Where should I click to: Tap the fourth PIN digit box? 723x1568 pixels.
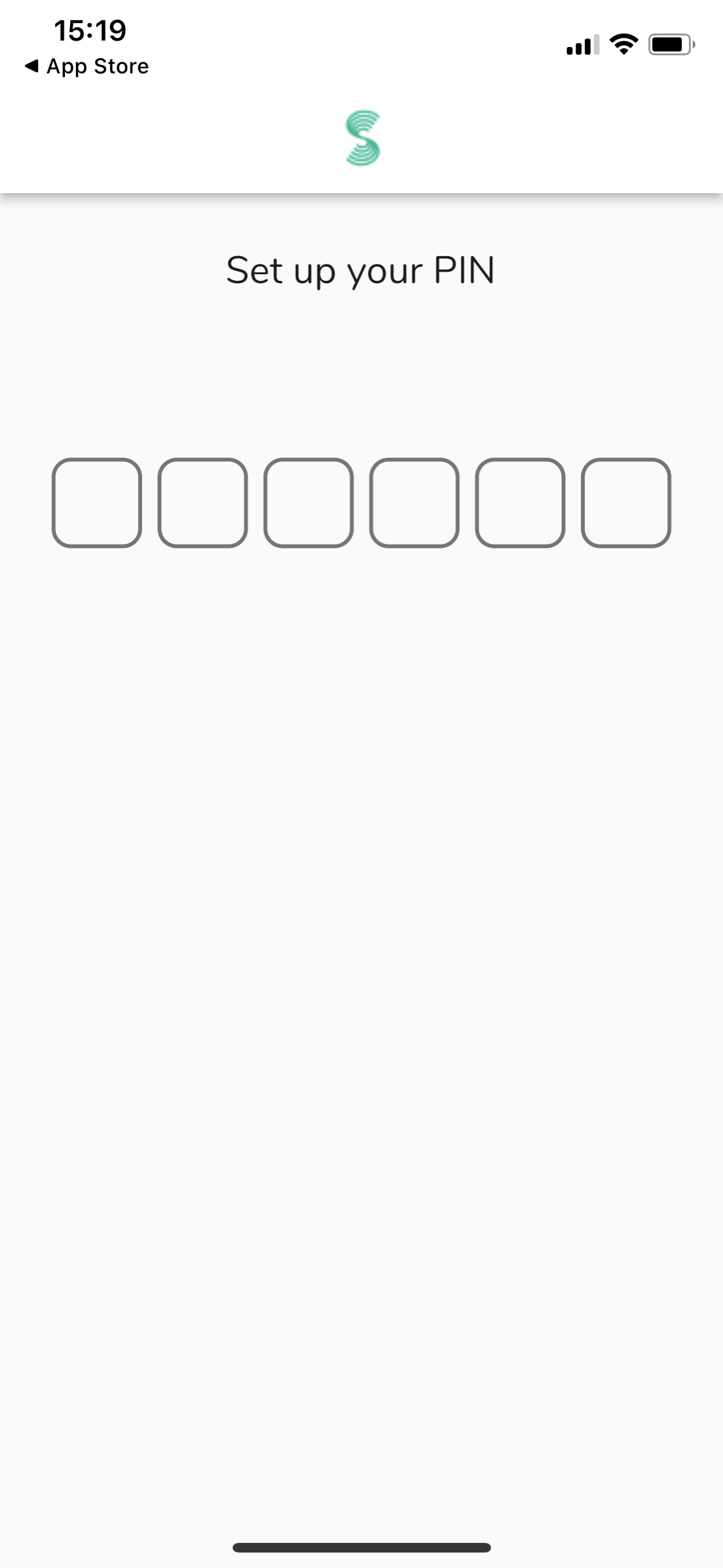point(414,503)
